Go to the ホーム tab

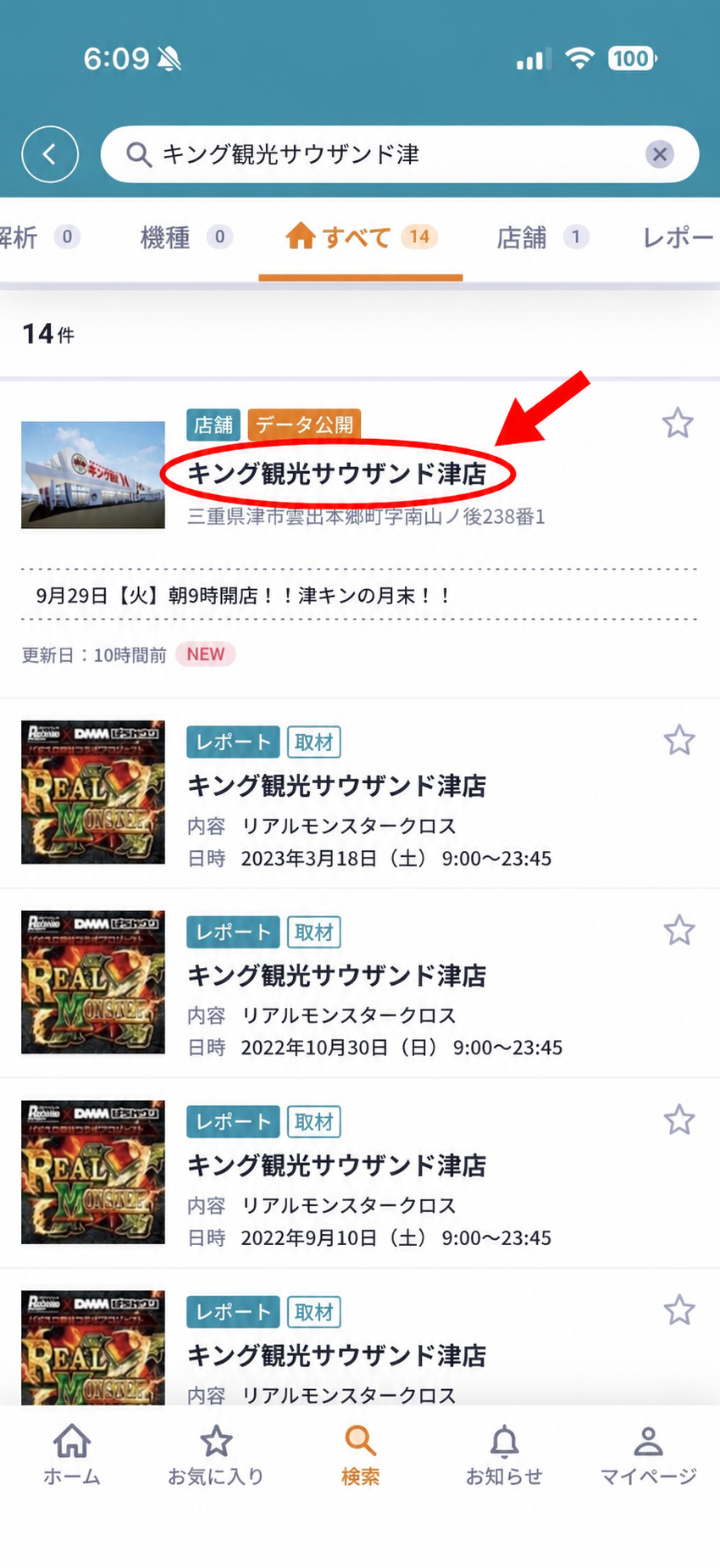(72, 1454)
